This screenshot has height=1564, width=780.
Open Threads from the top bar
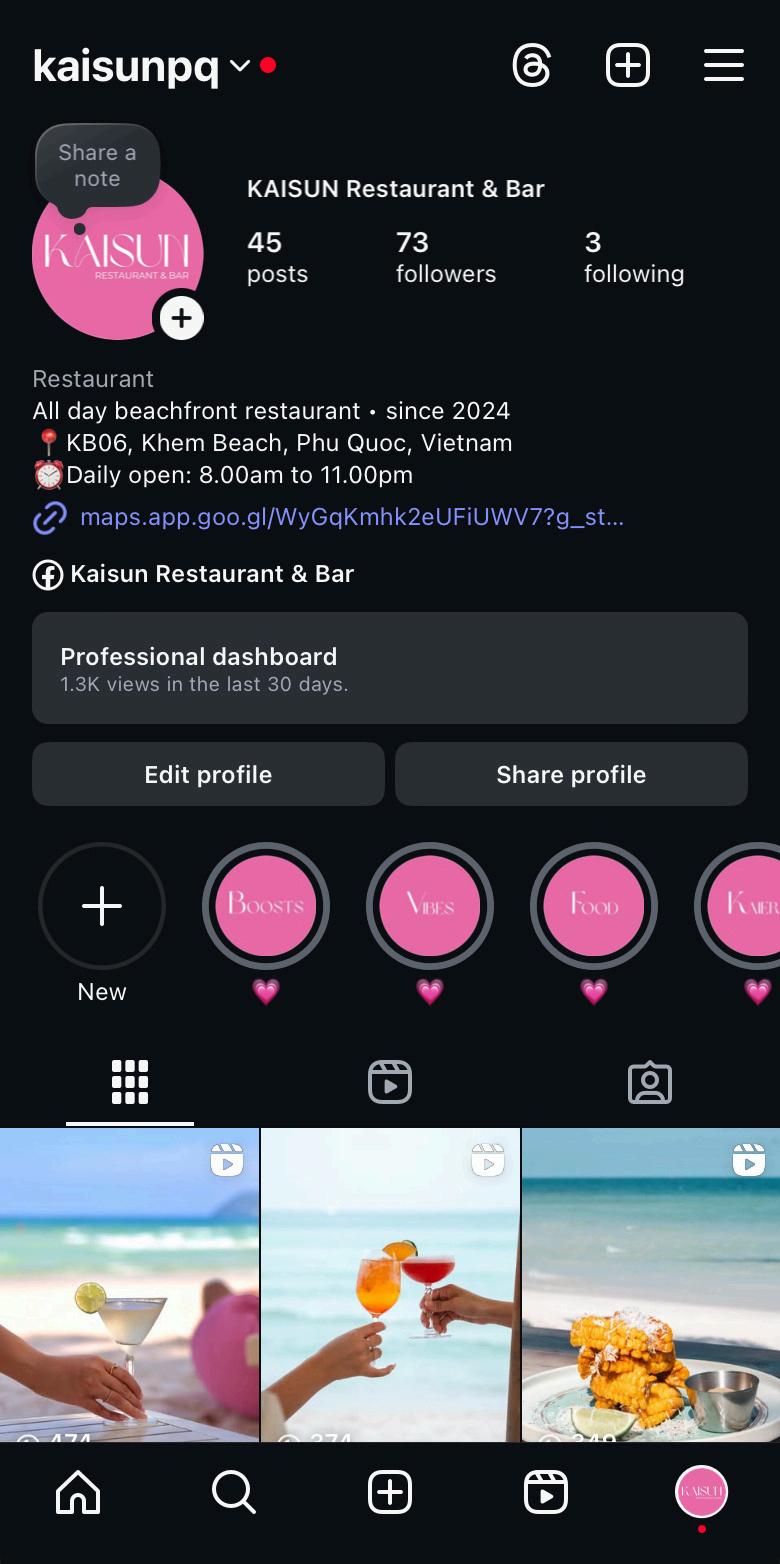coord(531,66)
